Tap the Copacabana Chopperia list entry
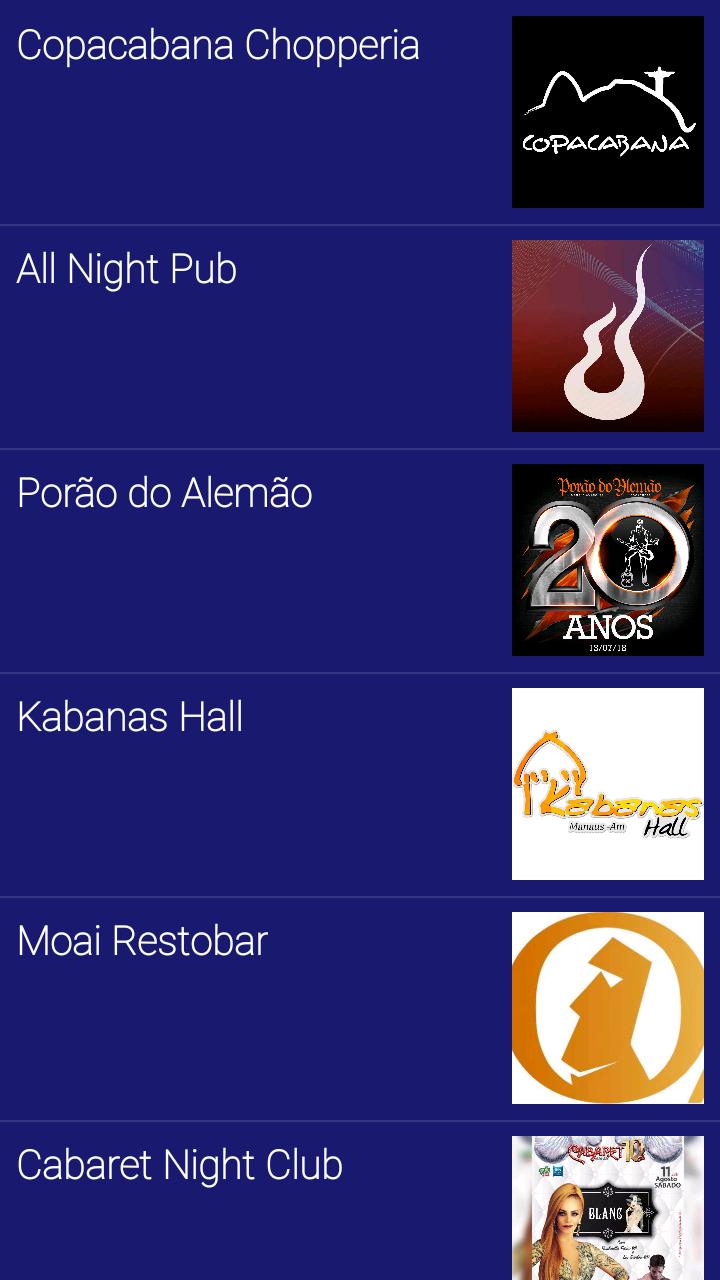Screen dimensions: 720x1280 300,111
